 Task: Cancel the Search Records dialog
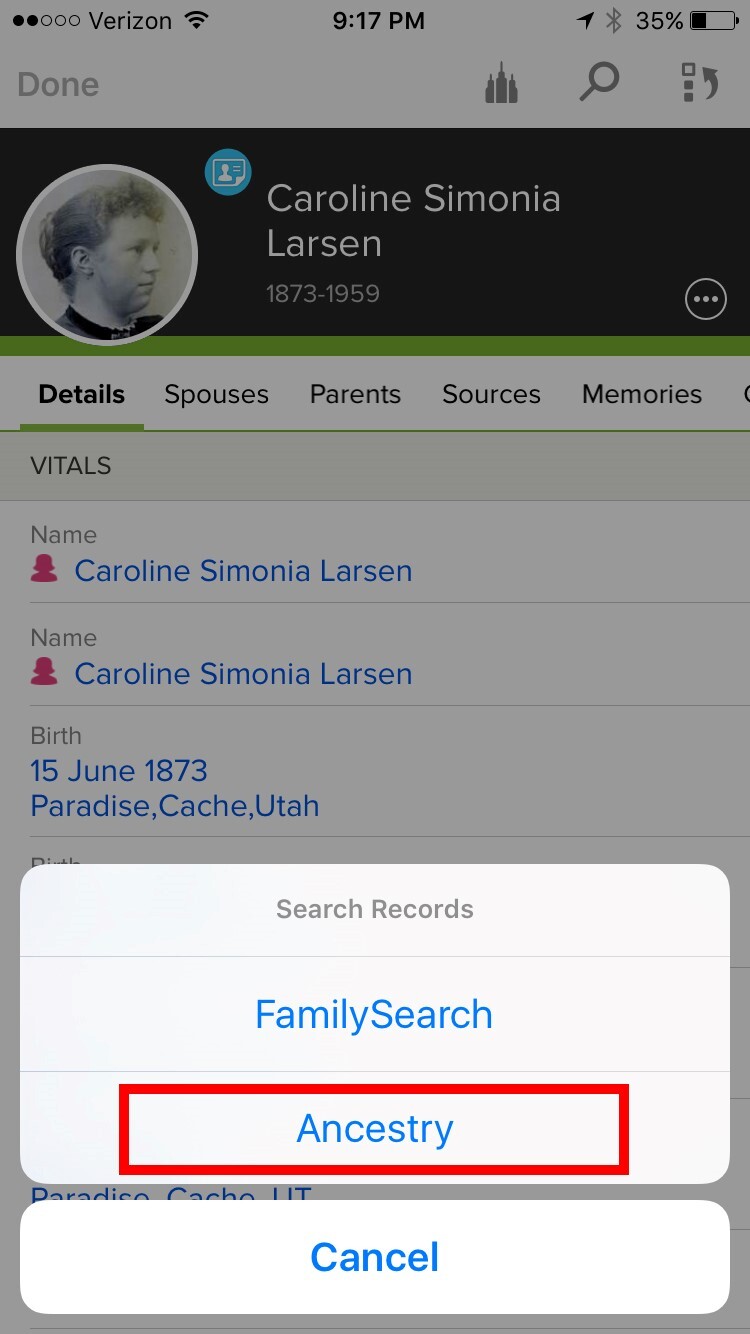375,1257
